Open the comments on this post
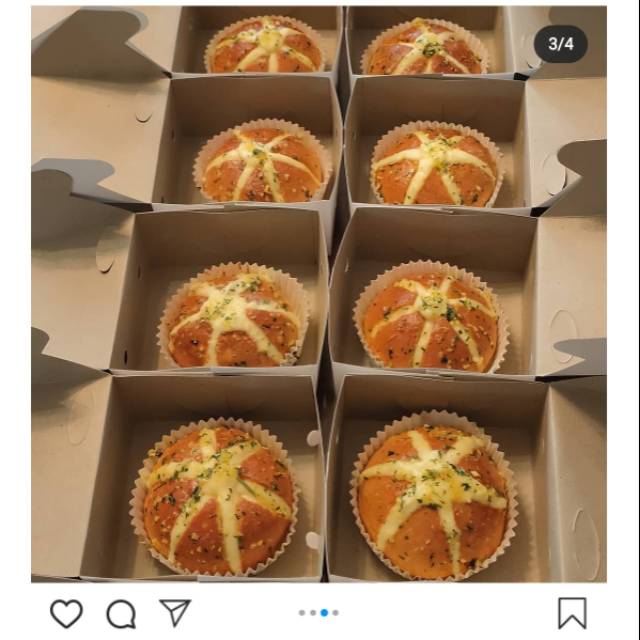The width and height of the screenshot is (640, 640). pyautogui.click(x=121, y=613)
